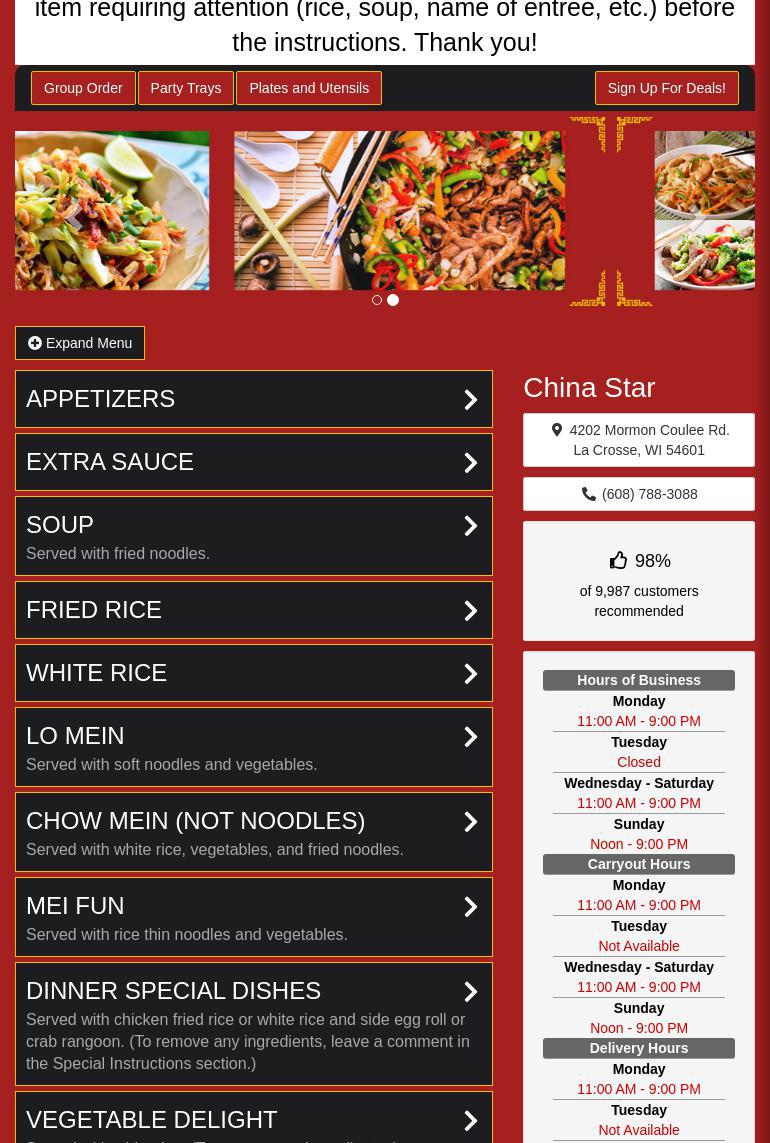Expand Chow Mein (Not Noodles)
The height and width of the screenshot is (1143, 770).
[254, 832]
